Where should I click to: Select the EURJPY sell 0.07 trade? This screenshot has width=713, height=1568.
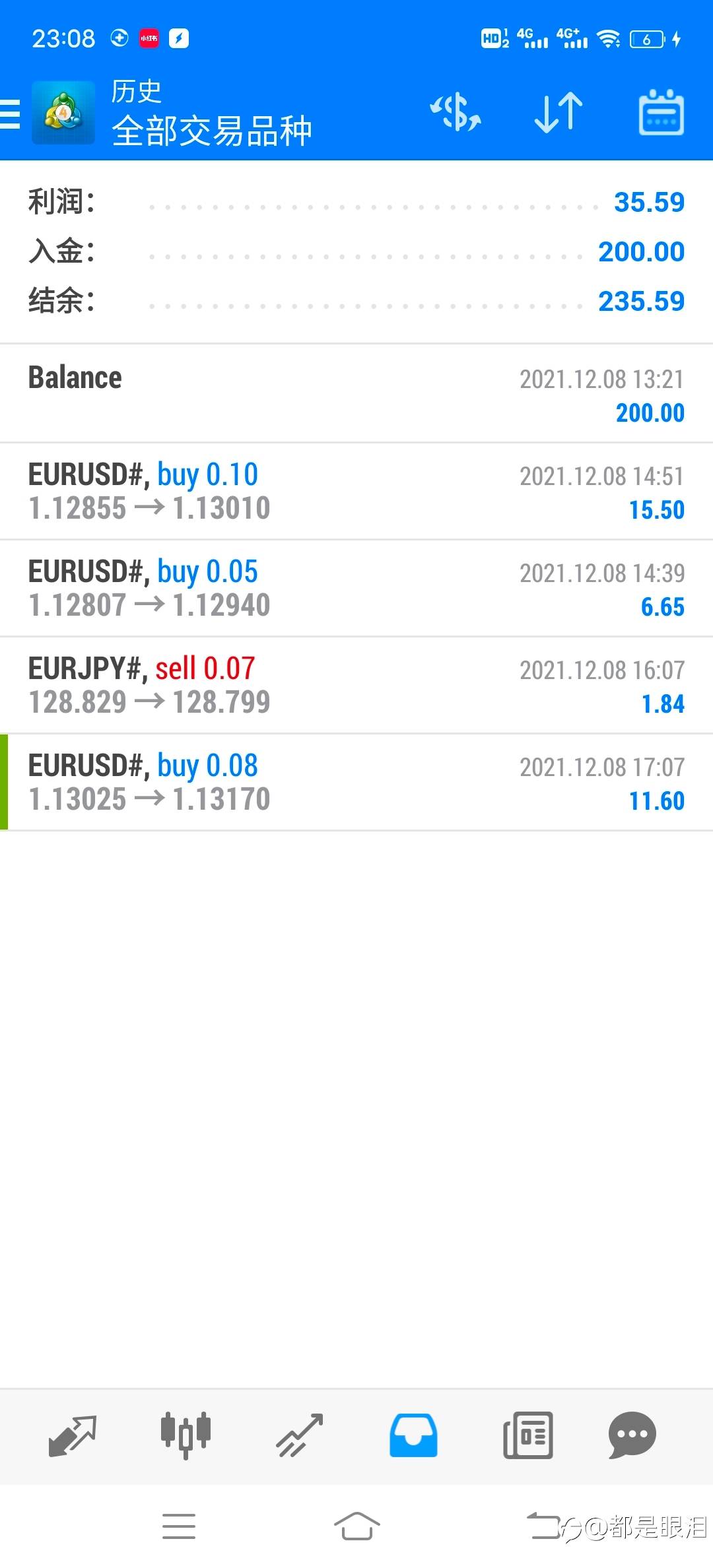356,685
